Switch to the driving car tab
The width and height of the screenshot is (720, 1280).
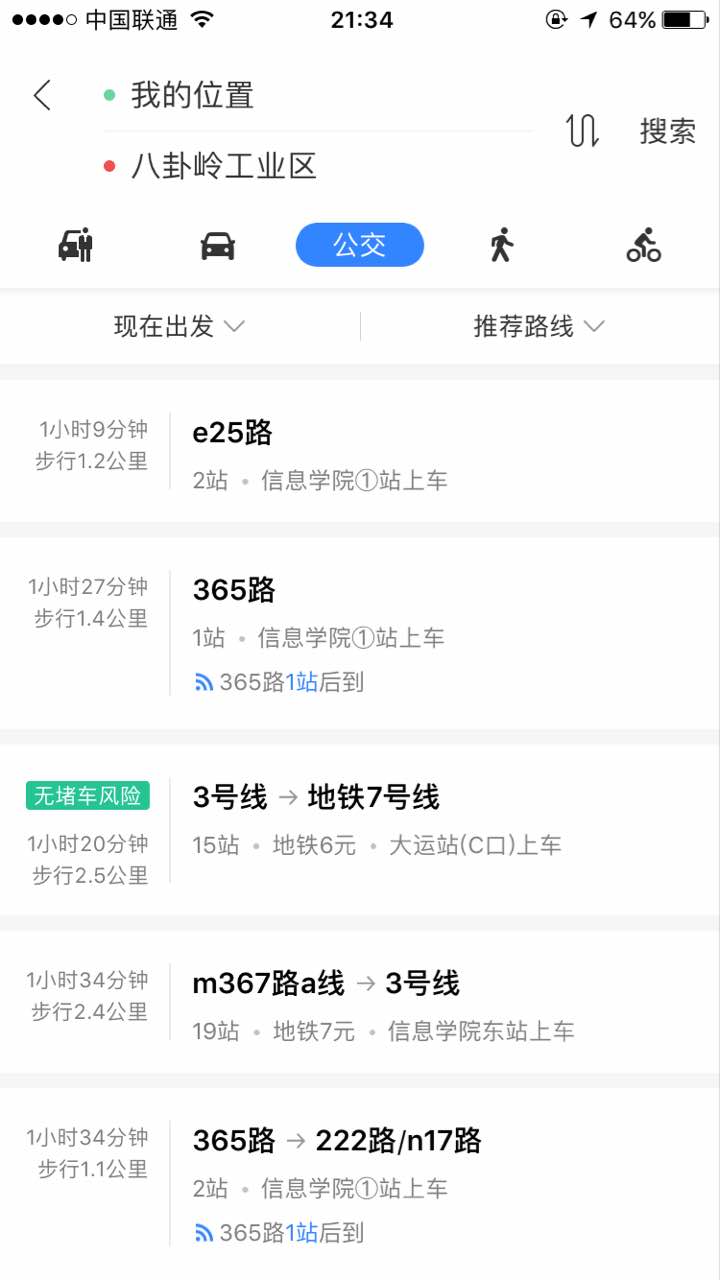(x=217, y=245)
